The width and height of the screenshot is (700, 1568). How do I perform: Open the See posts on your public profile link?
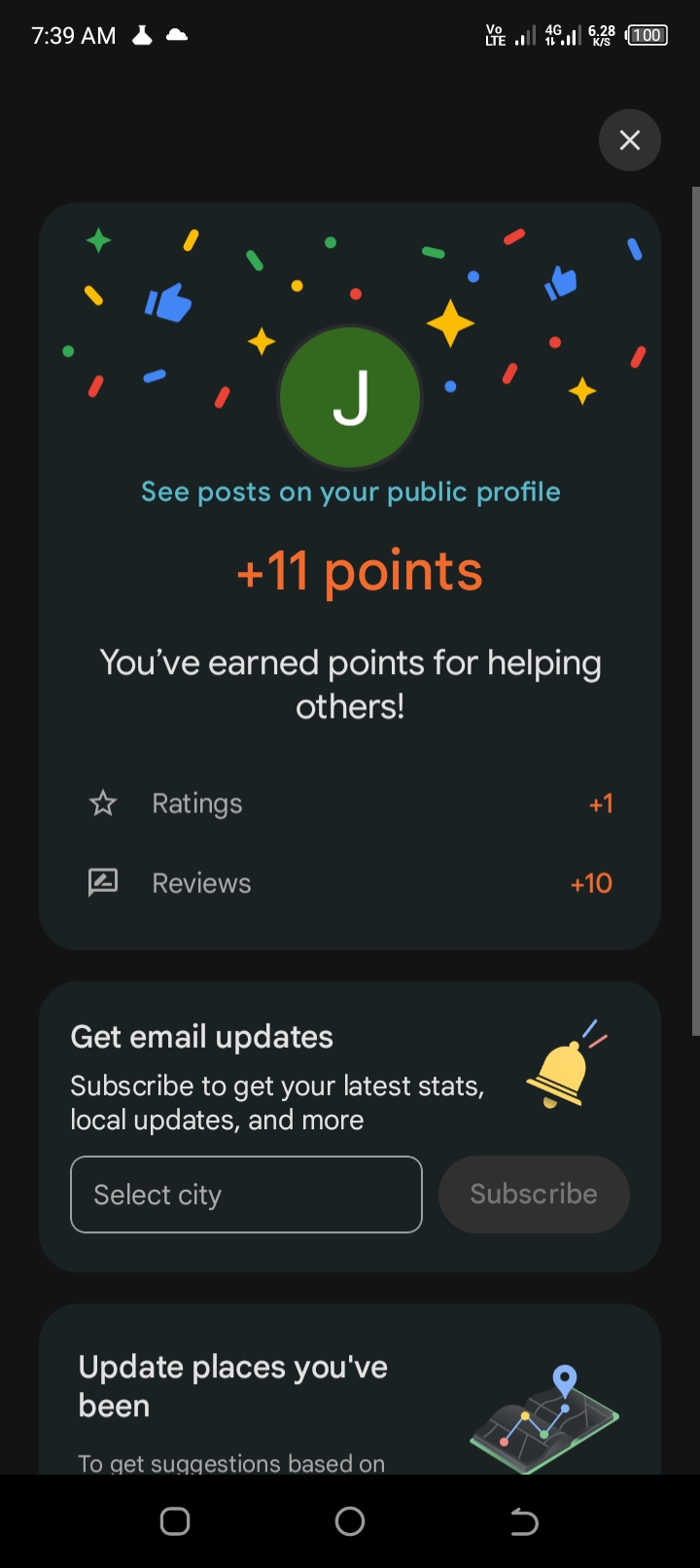[x=350, y=492]
